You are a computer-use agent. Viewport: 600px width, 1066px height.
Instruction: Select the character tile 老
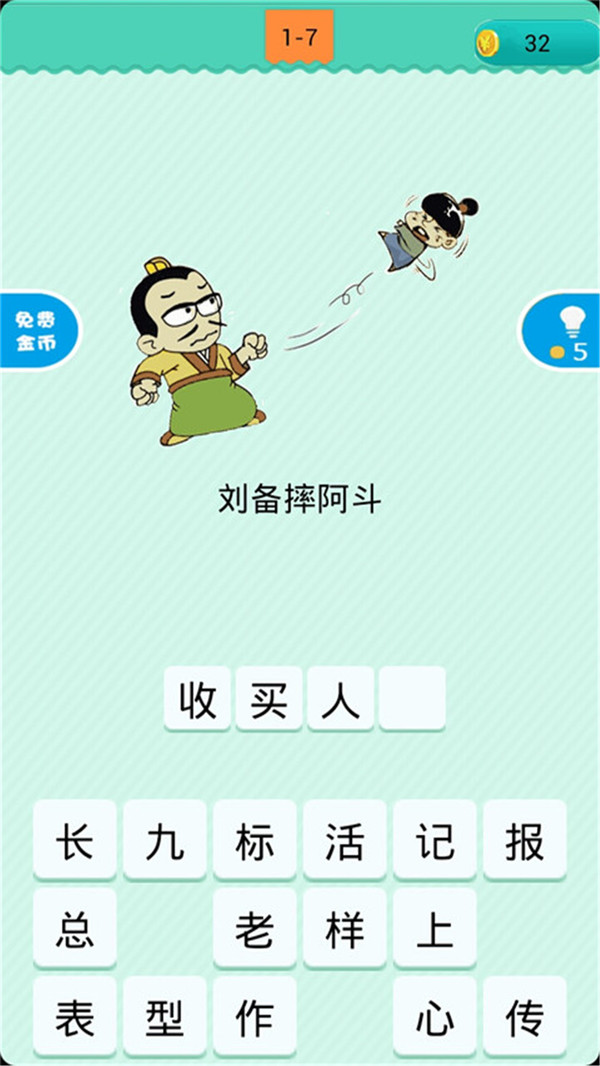[x=255, y=928]
